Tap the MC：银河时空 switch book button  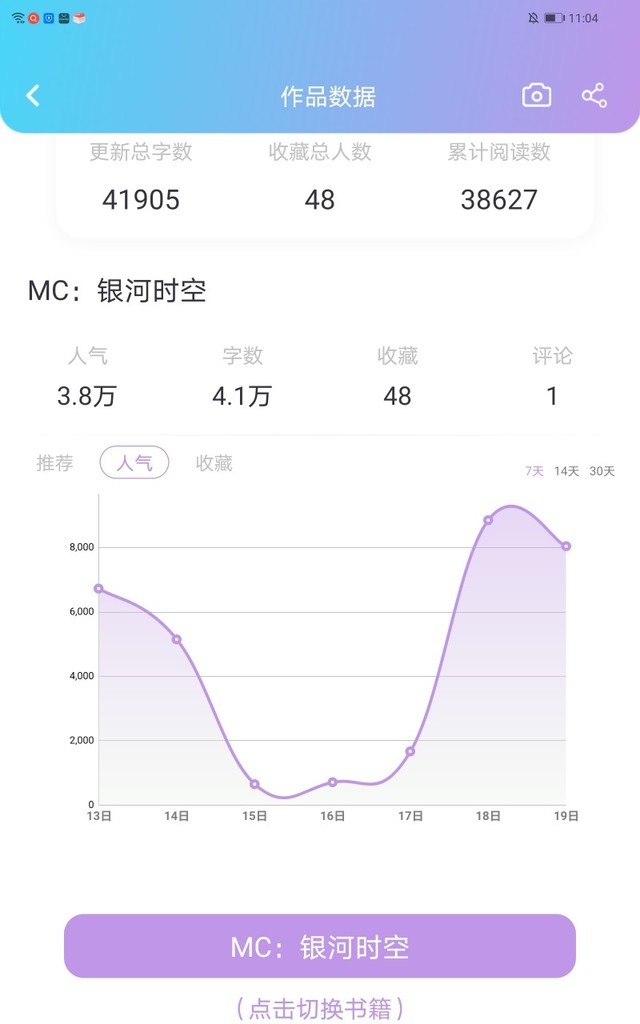coord(320,946)
